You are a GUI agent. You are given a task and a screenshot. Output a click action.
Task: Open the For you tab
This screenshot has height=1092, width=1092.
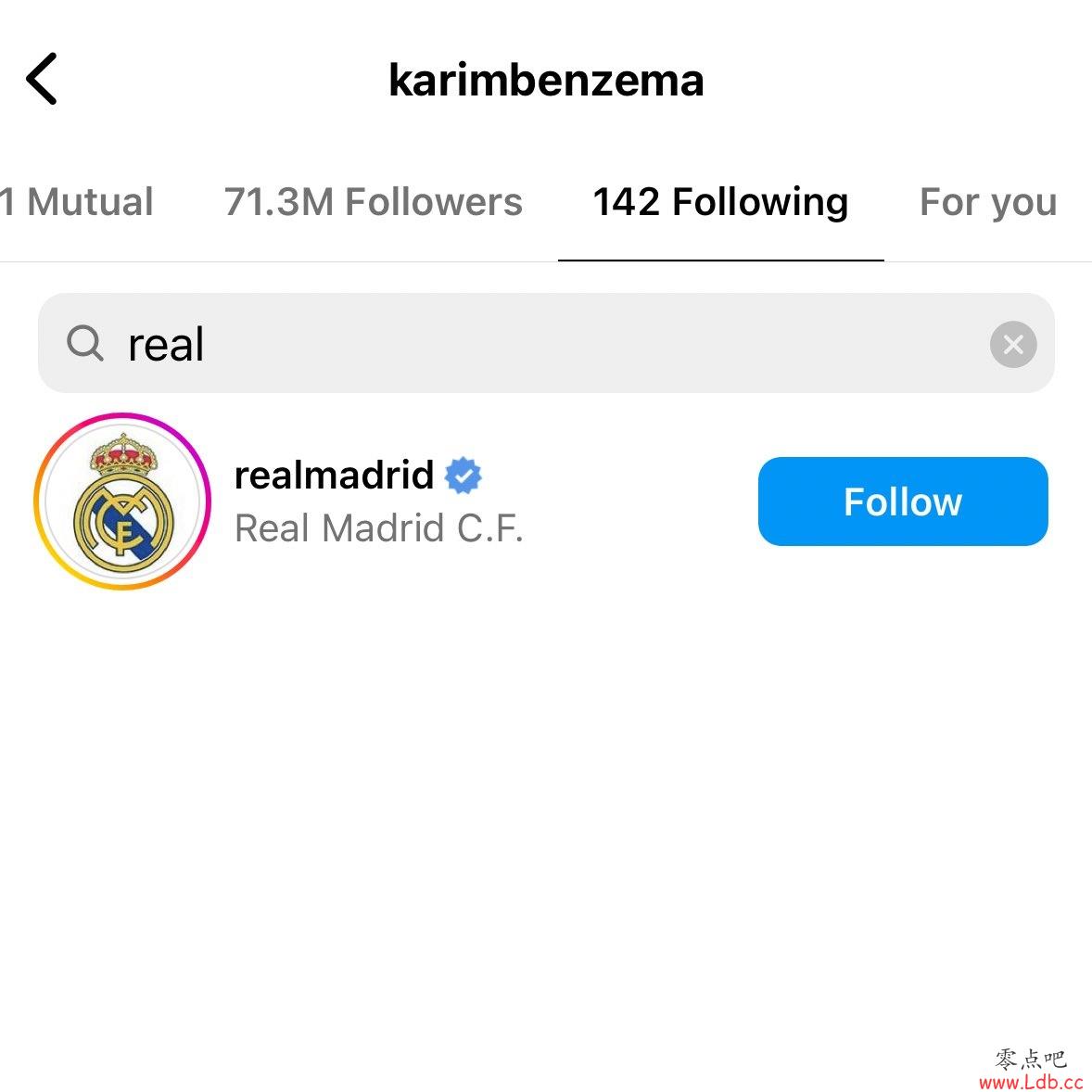coord(987,202)
